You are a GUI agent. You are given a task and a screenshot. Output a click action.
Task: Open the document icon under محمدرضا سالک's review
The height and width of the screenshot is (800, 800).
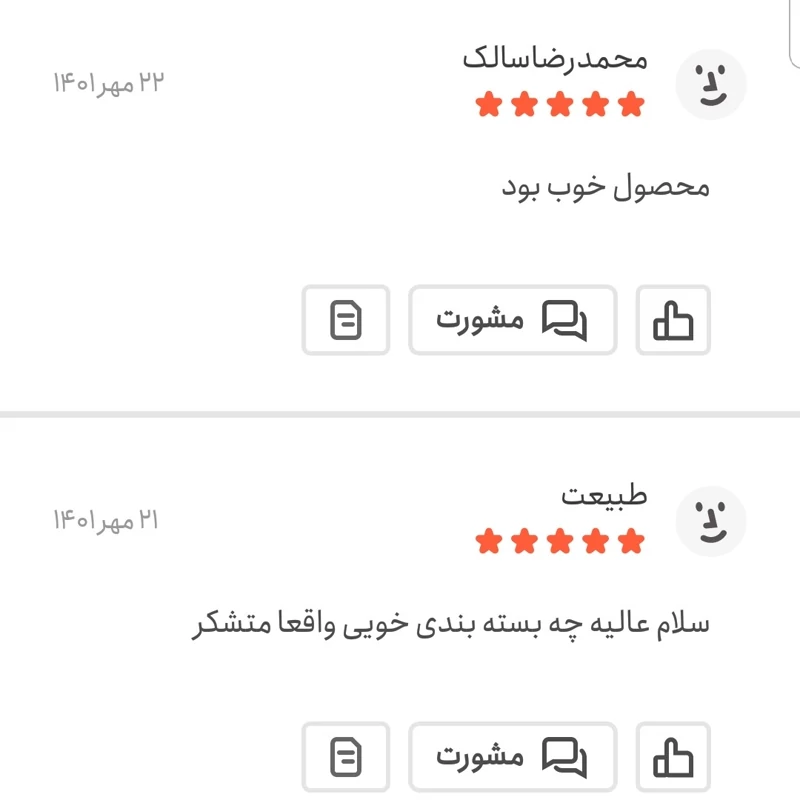[x=346, y=320]
